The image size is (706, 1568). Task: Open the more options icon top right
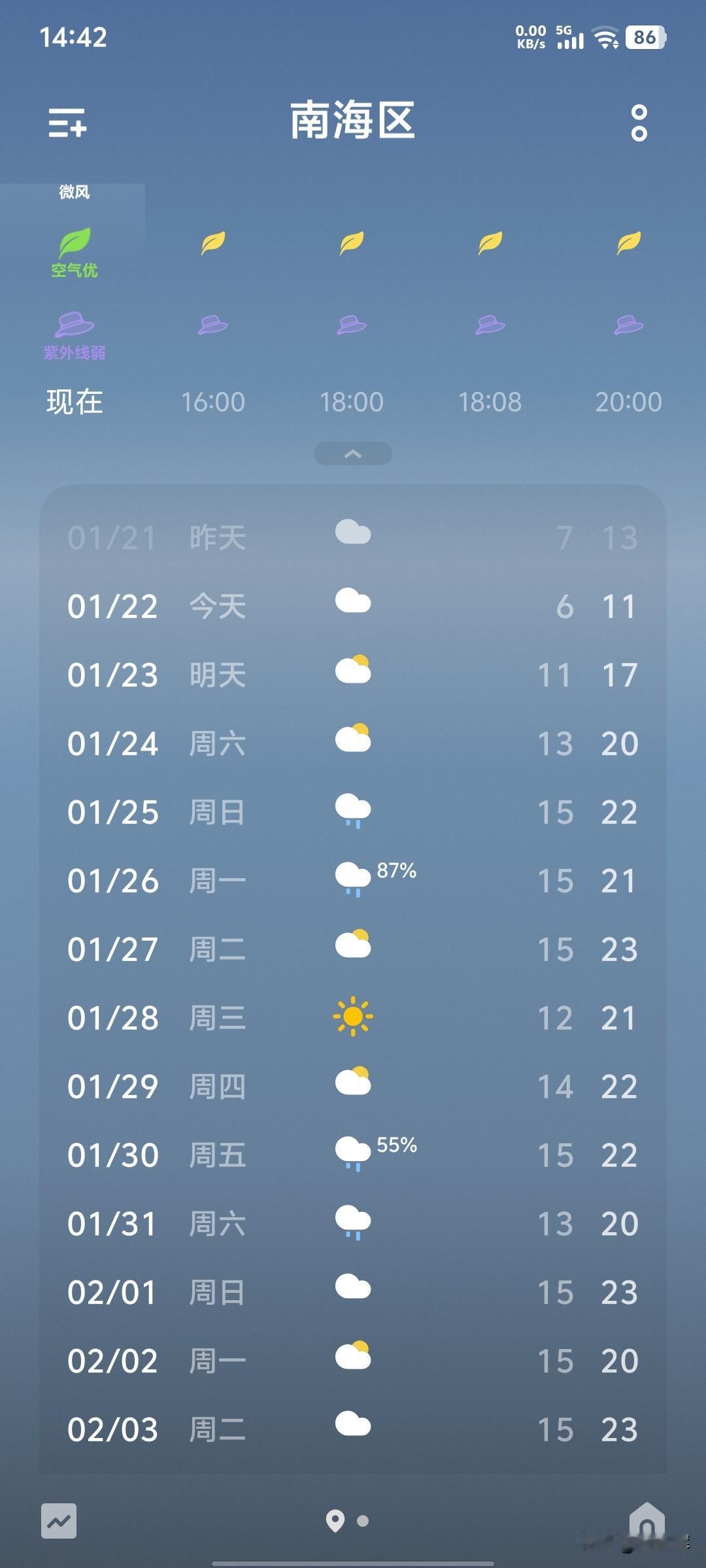click(x=637, y=124)
